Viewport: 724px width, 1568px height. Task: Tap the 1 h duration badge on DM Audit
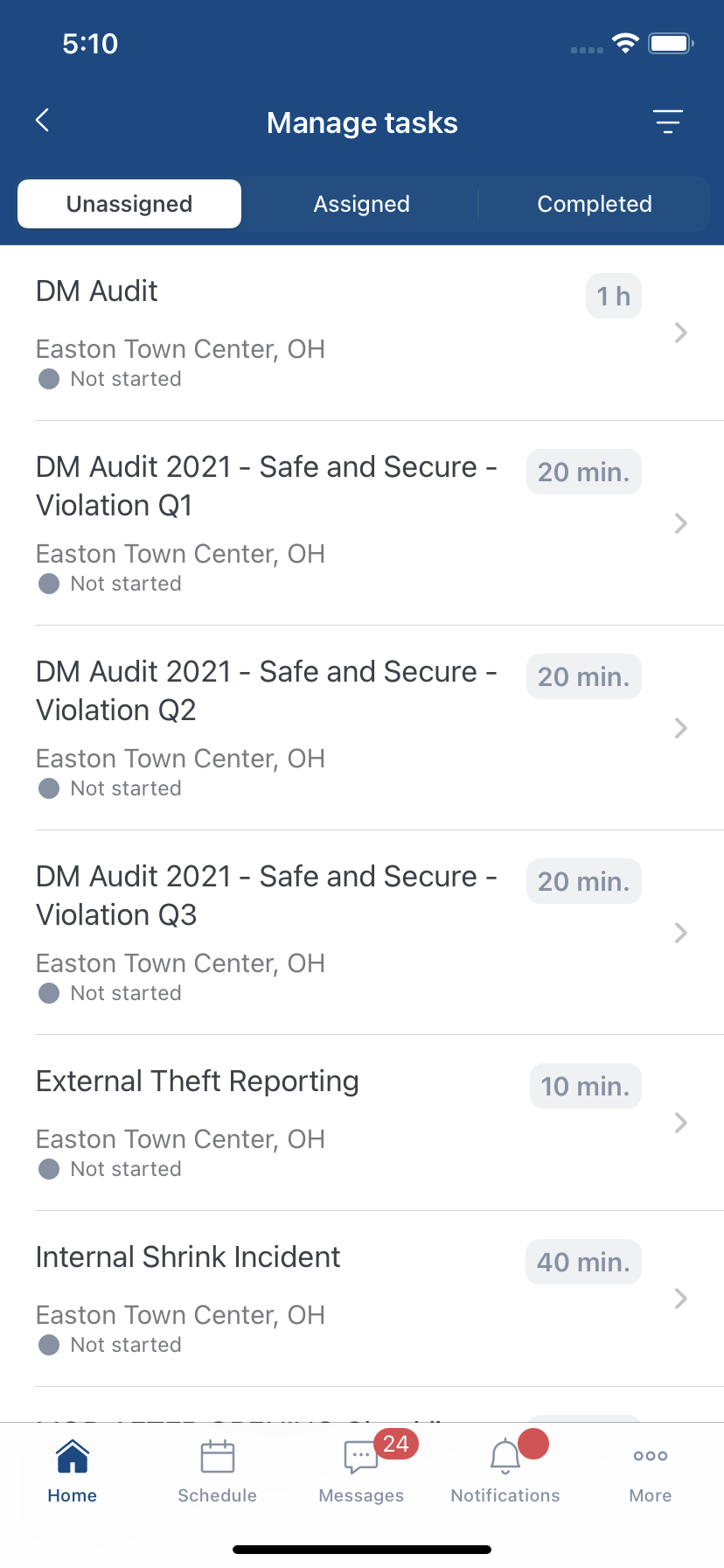click(613, 296)
